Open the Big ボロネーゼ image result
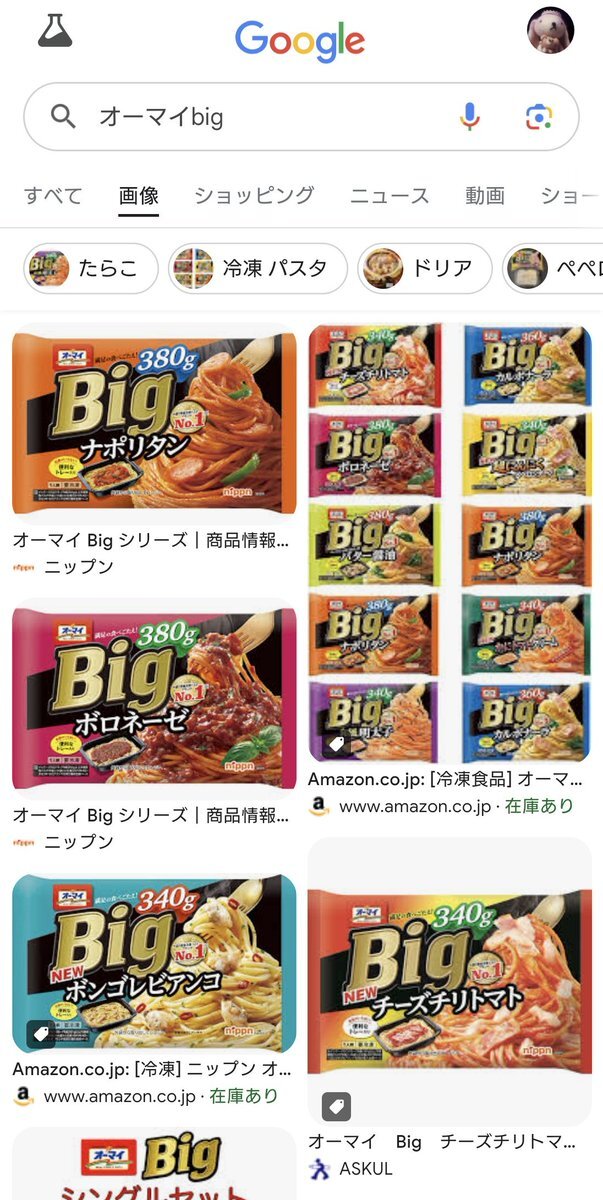The width and height of the screenshot is (603, 1200). (x=154, y=697)
